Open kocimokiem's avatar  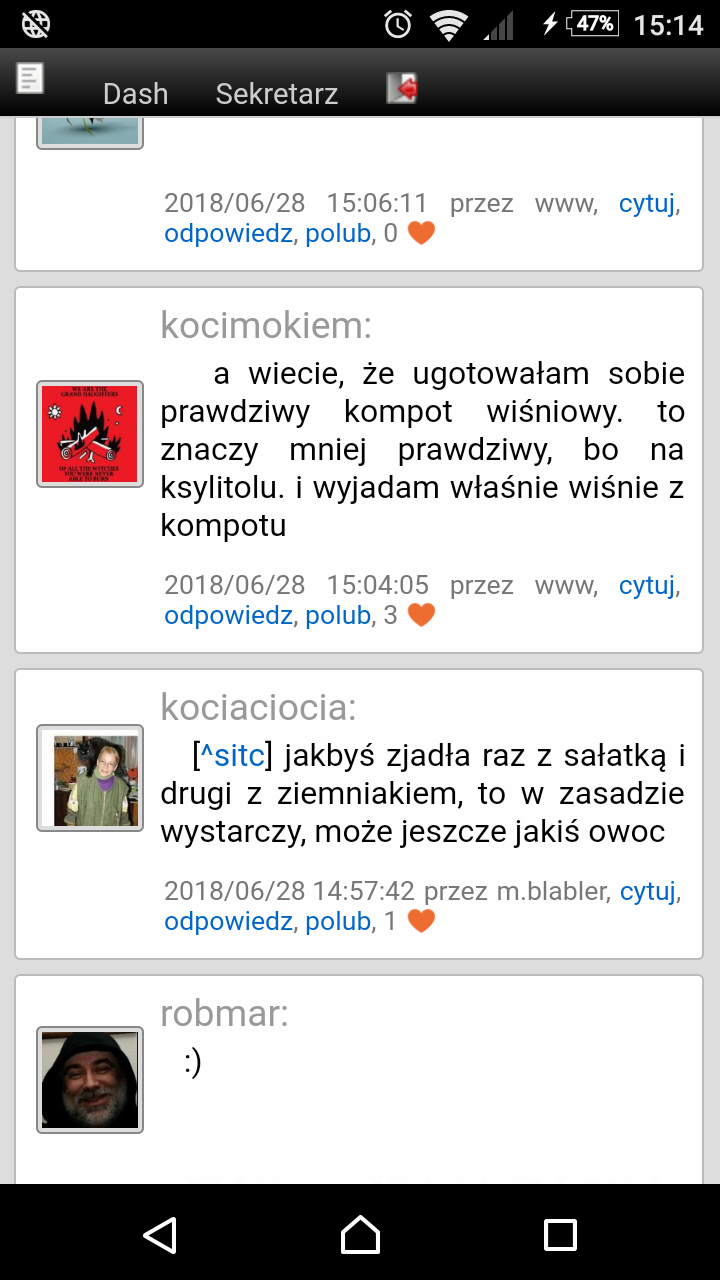coord(90,434)
